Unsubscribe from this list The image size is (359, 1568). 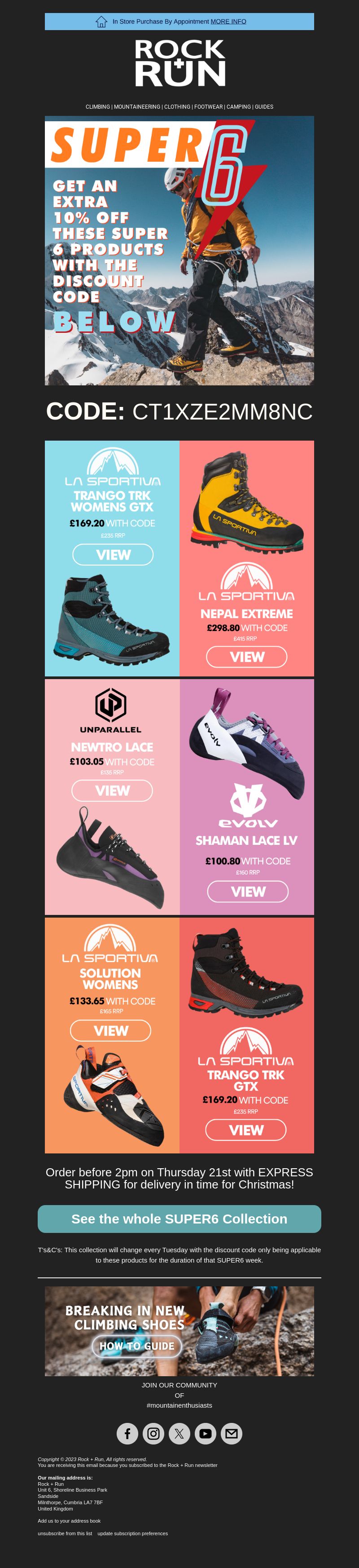point(65,1533)
